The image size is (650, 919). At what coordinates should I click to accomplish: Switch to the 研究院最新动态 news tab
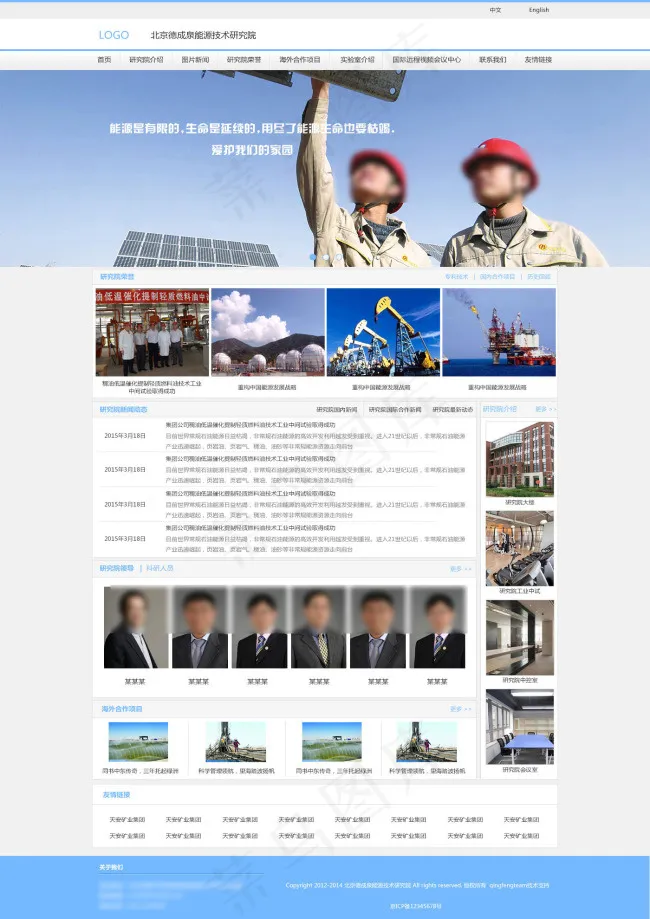coord(453,410)
